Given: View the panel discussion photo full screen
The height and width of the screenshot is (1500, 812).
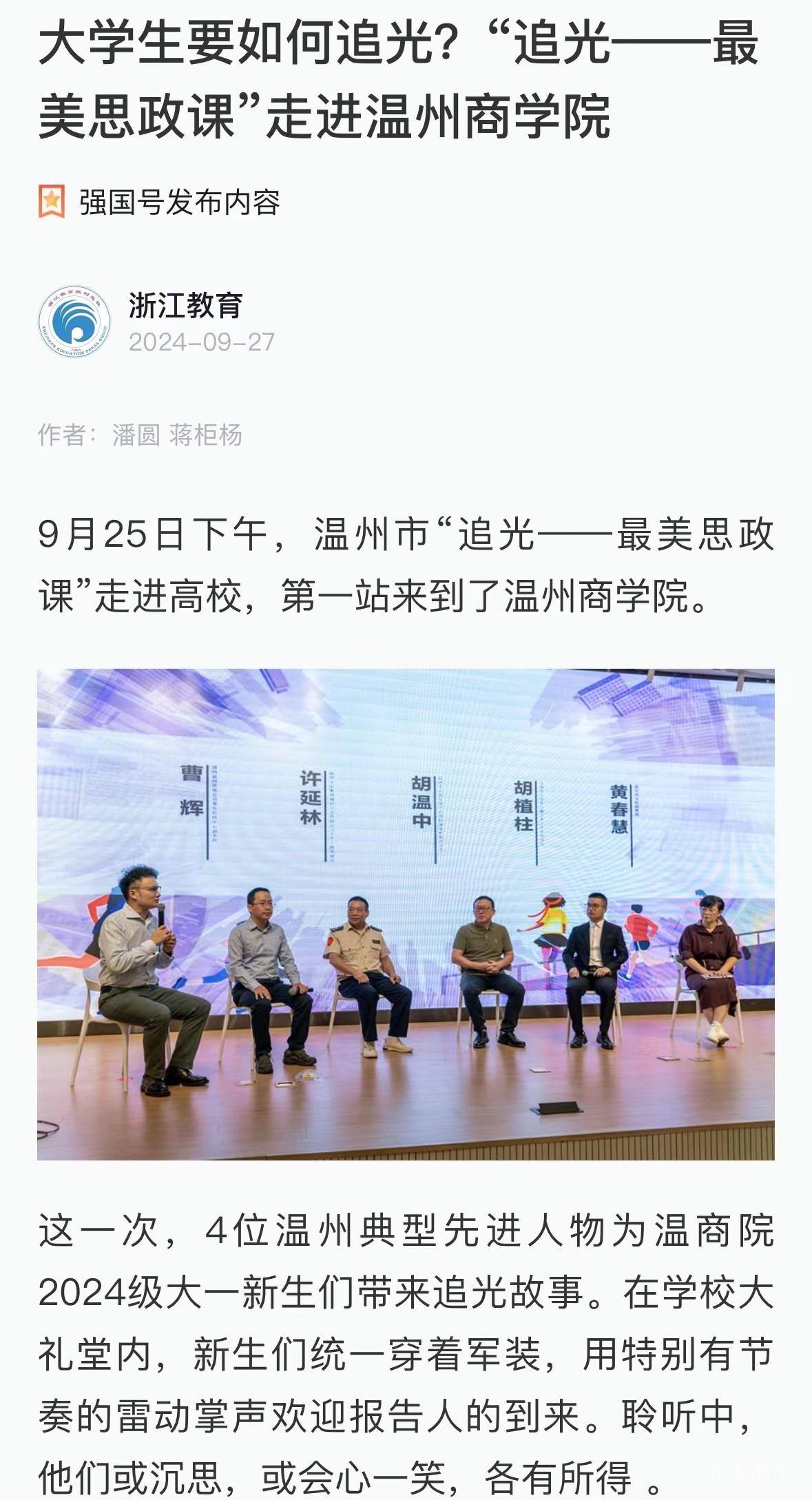Looking at the screenshot, I should click(x=406, y=914).
